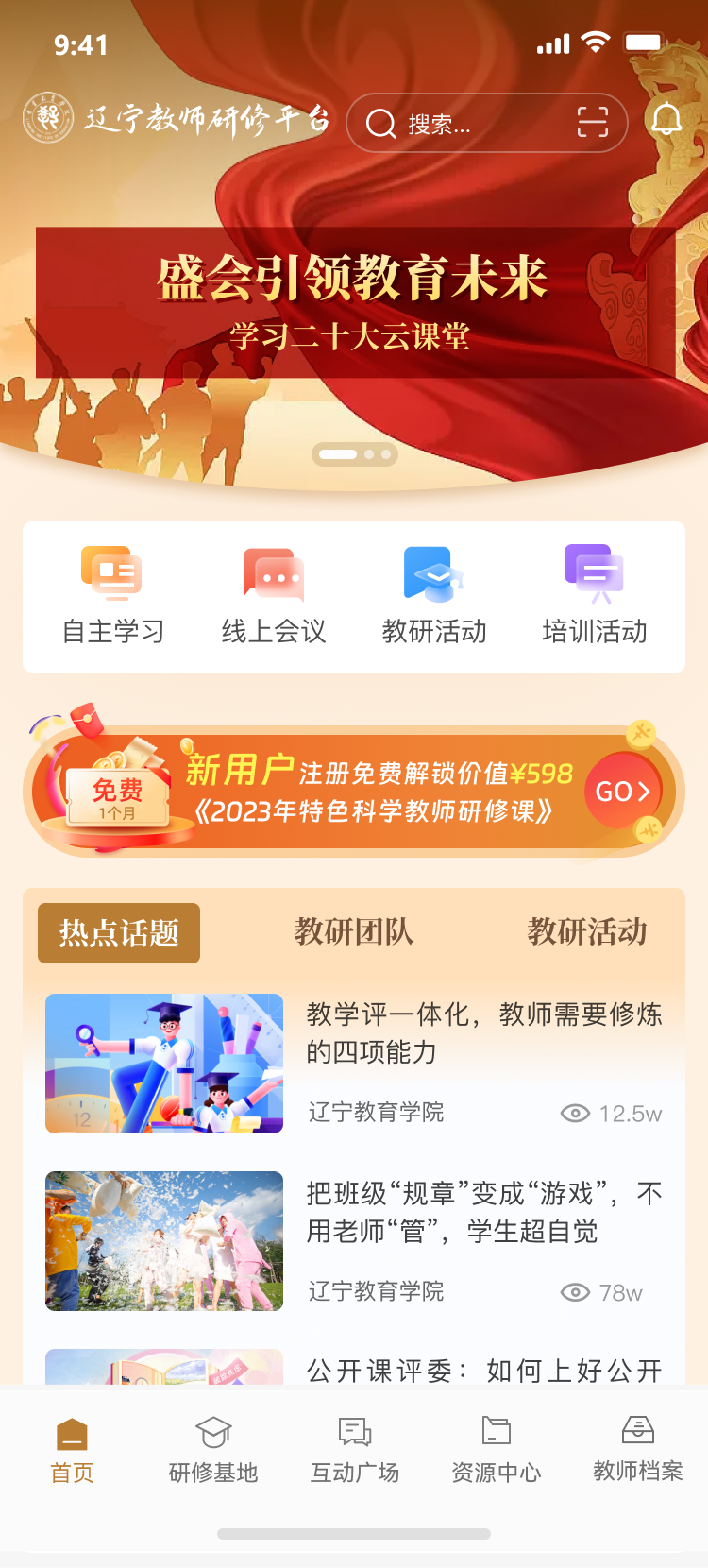This screenshot has width=708, height=1568.
Task: Open the notifications bell
Action: (x=666, y=120)
